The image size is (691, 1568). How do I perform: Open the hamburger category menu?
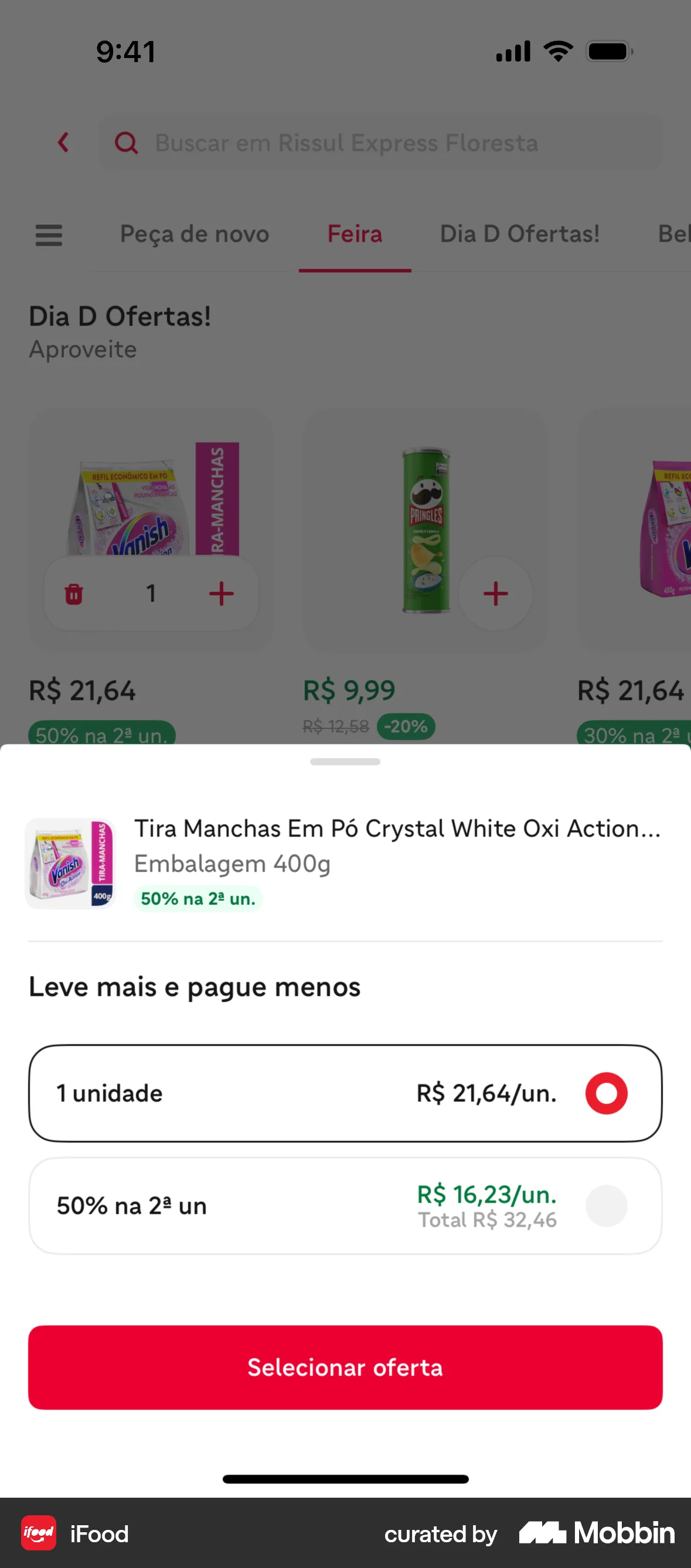tap(49, 236)
